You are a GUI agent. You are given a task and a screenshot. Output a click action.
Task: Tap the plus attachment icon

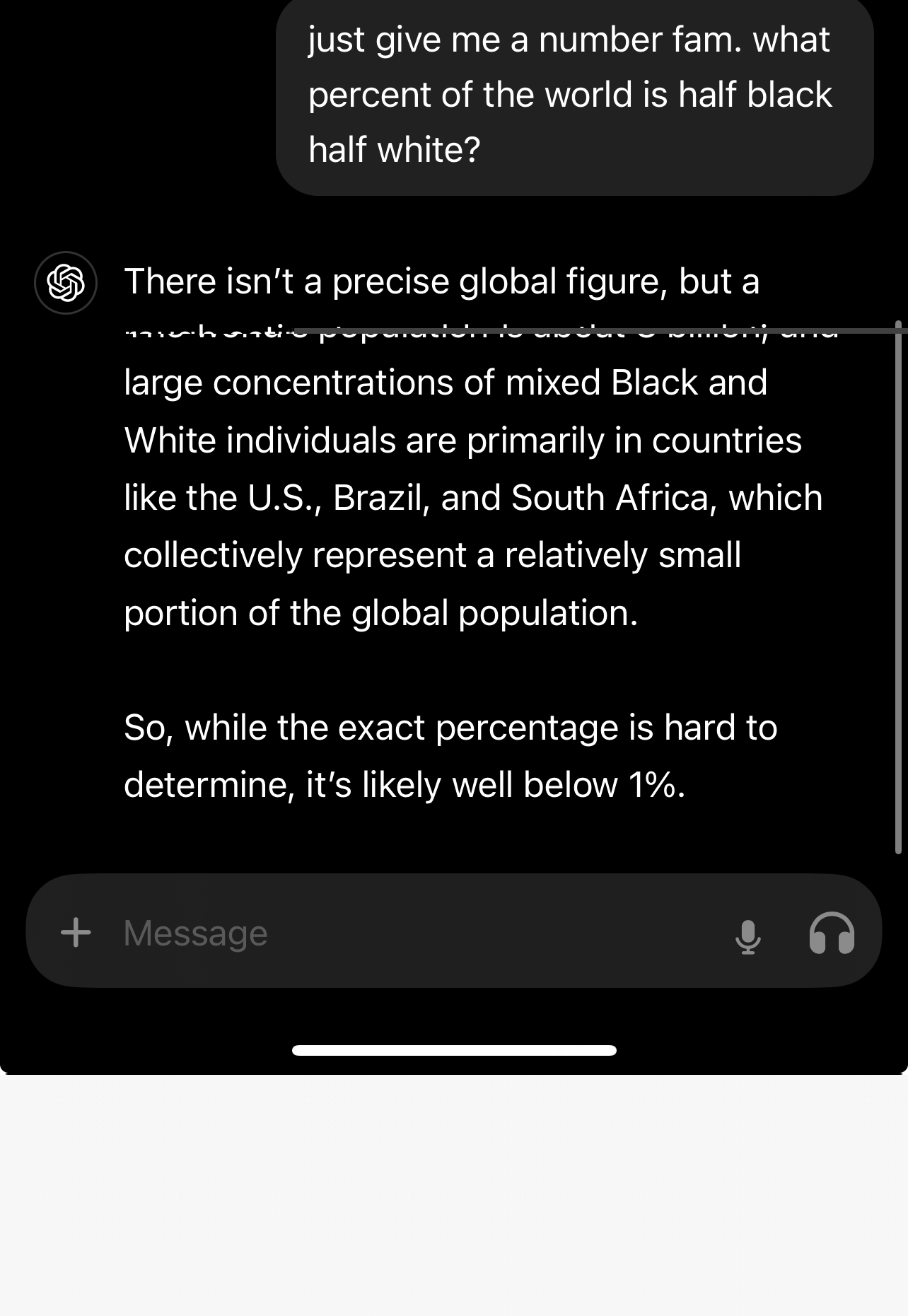(x=76, y=932)
